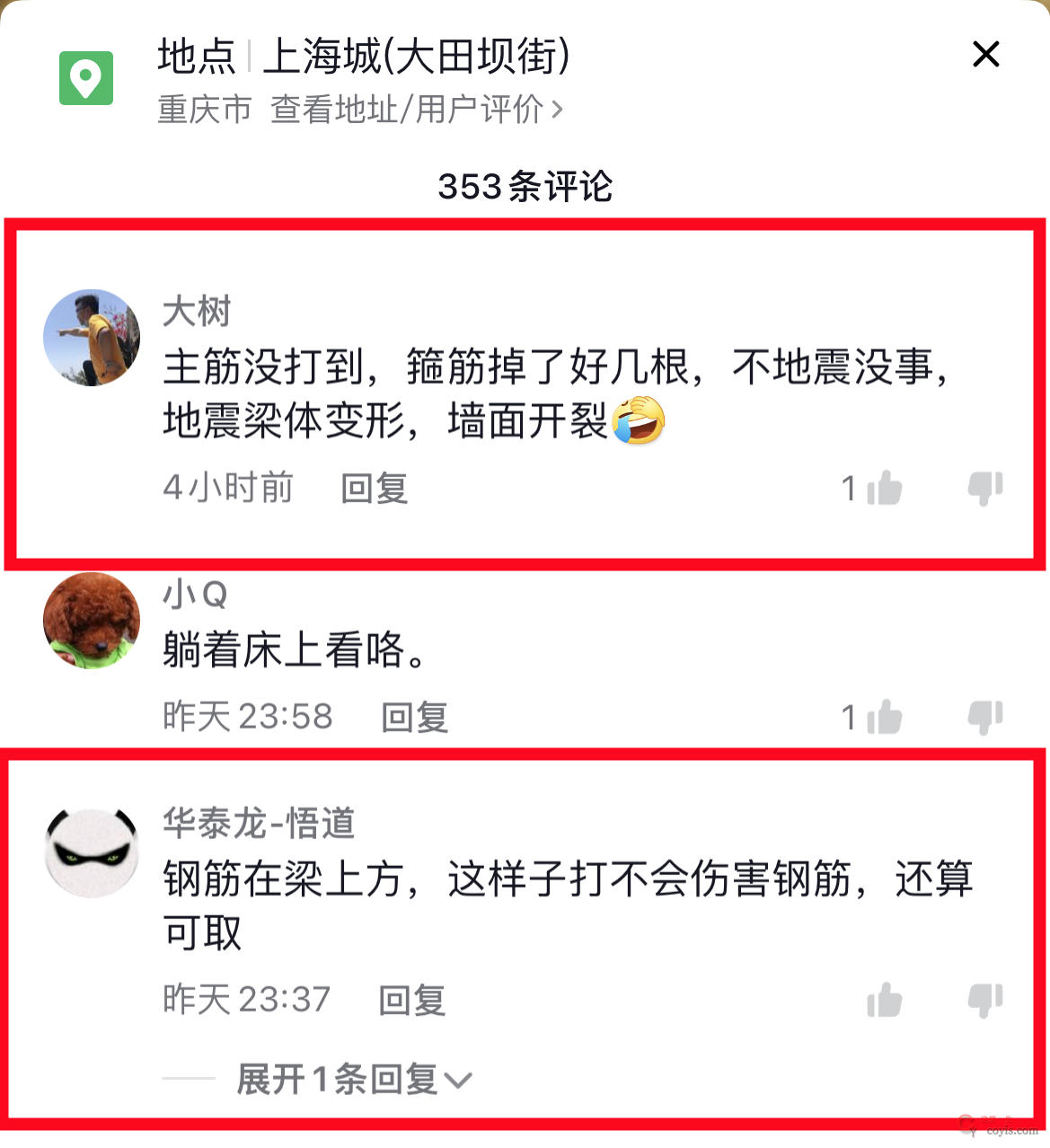This screenshot has height=1148, width=1050.
Task: Open 小Q's profile avatar
Action: tap(92, 621)
